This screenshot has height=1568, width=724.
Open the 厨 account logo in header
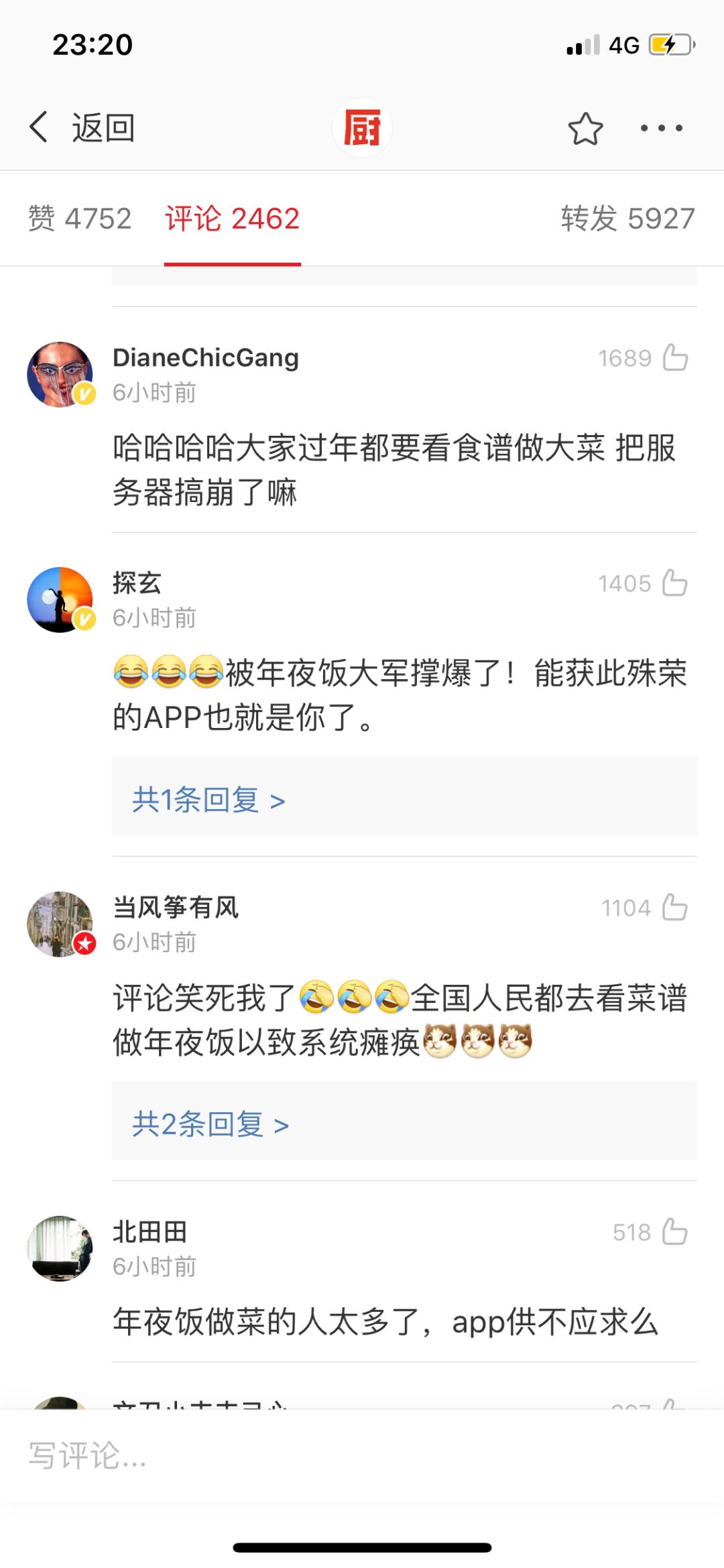(x=362, y=127)
